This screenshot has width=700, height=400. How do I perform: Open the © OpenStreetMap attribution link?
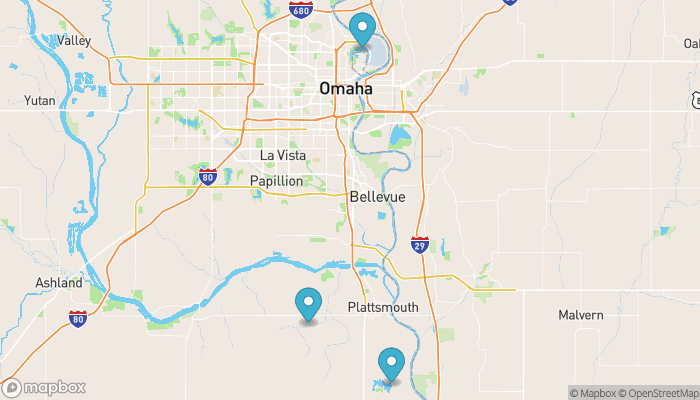click(x=662, y=393)
